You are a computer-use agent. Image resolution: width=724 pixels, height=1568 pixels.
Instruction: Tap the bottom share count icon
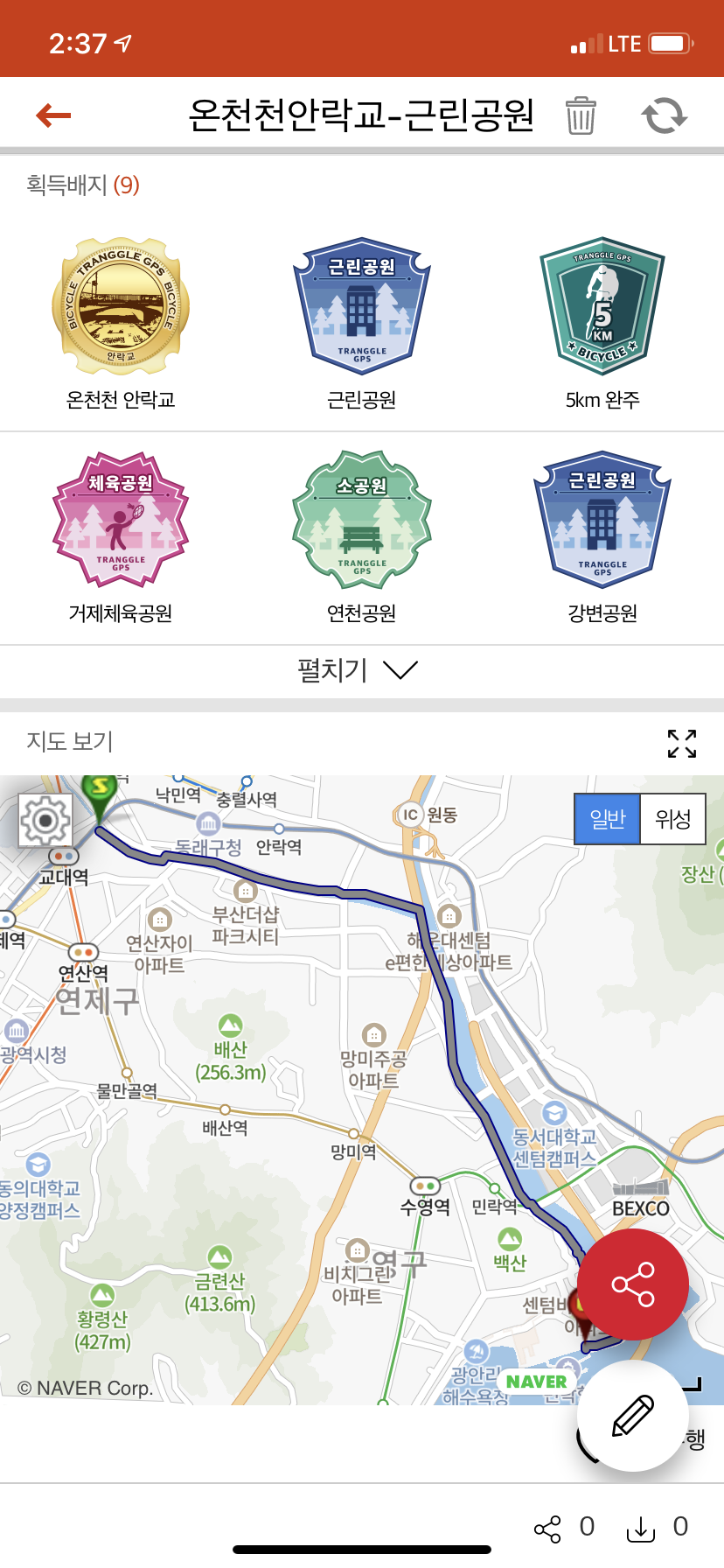548,1529
